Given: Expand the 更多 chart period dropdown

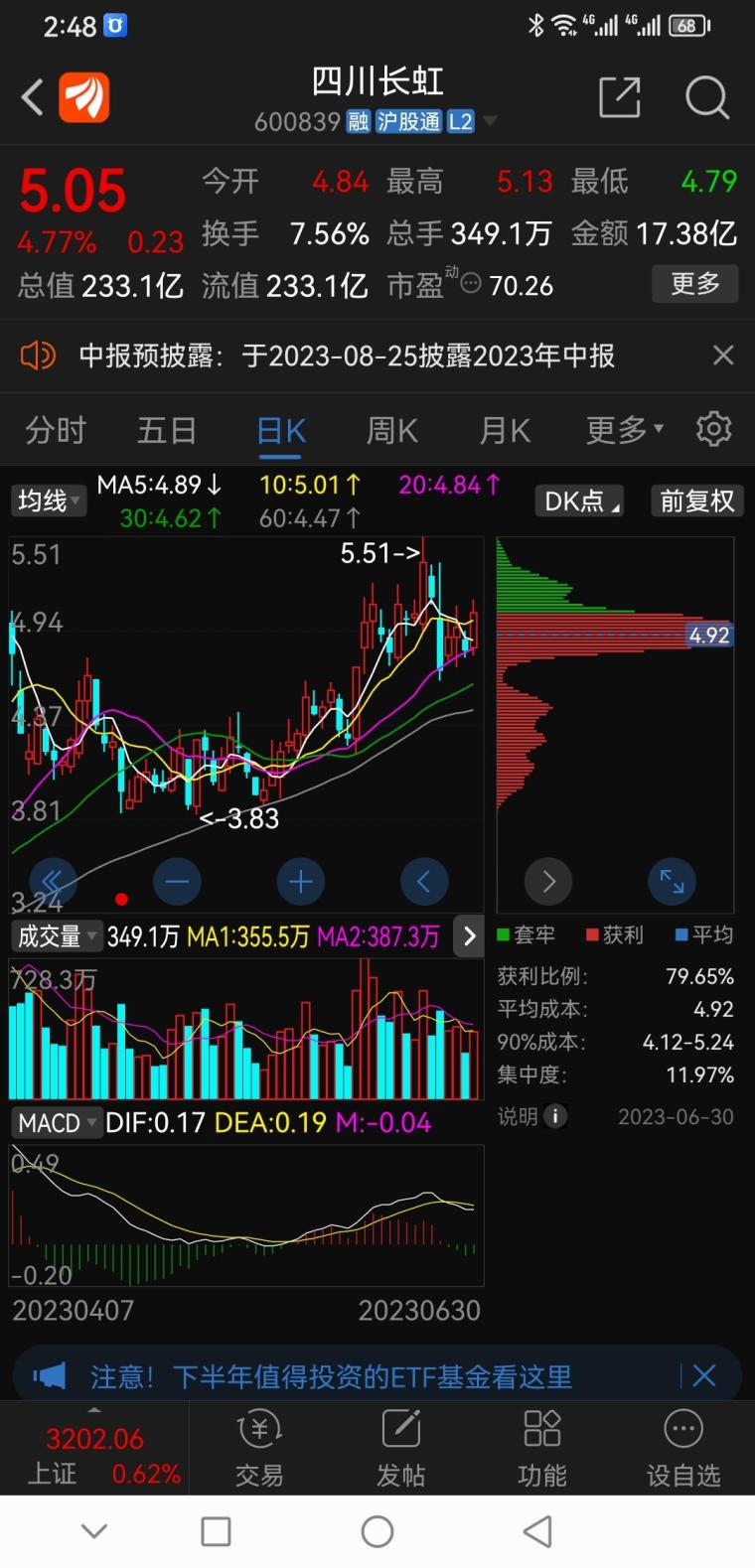Looking at the screenshot, I should (x=624, y=430).
